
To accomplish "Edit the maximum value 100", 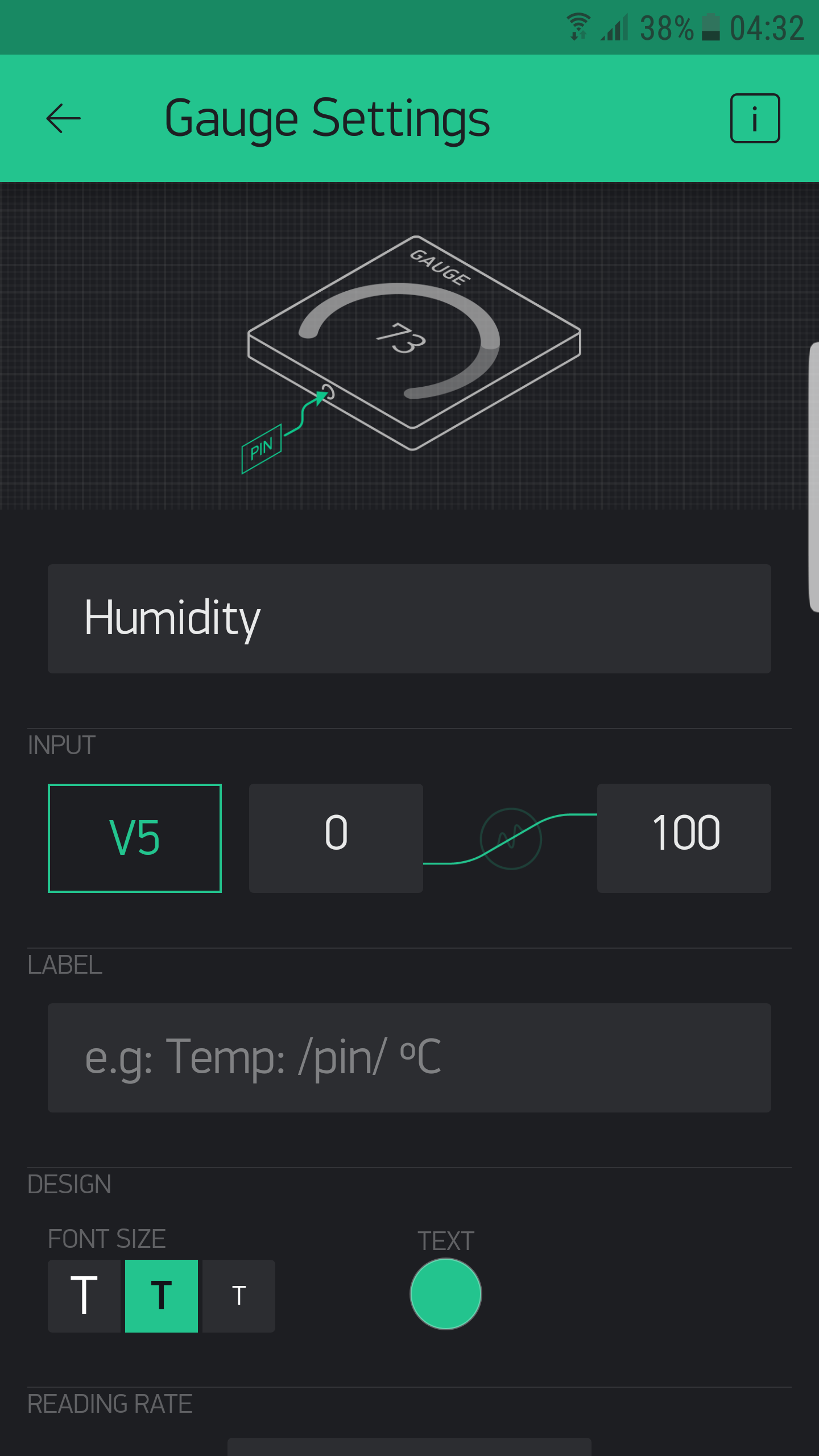I will tap(684, 838).
